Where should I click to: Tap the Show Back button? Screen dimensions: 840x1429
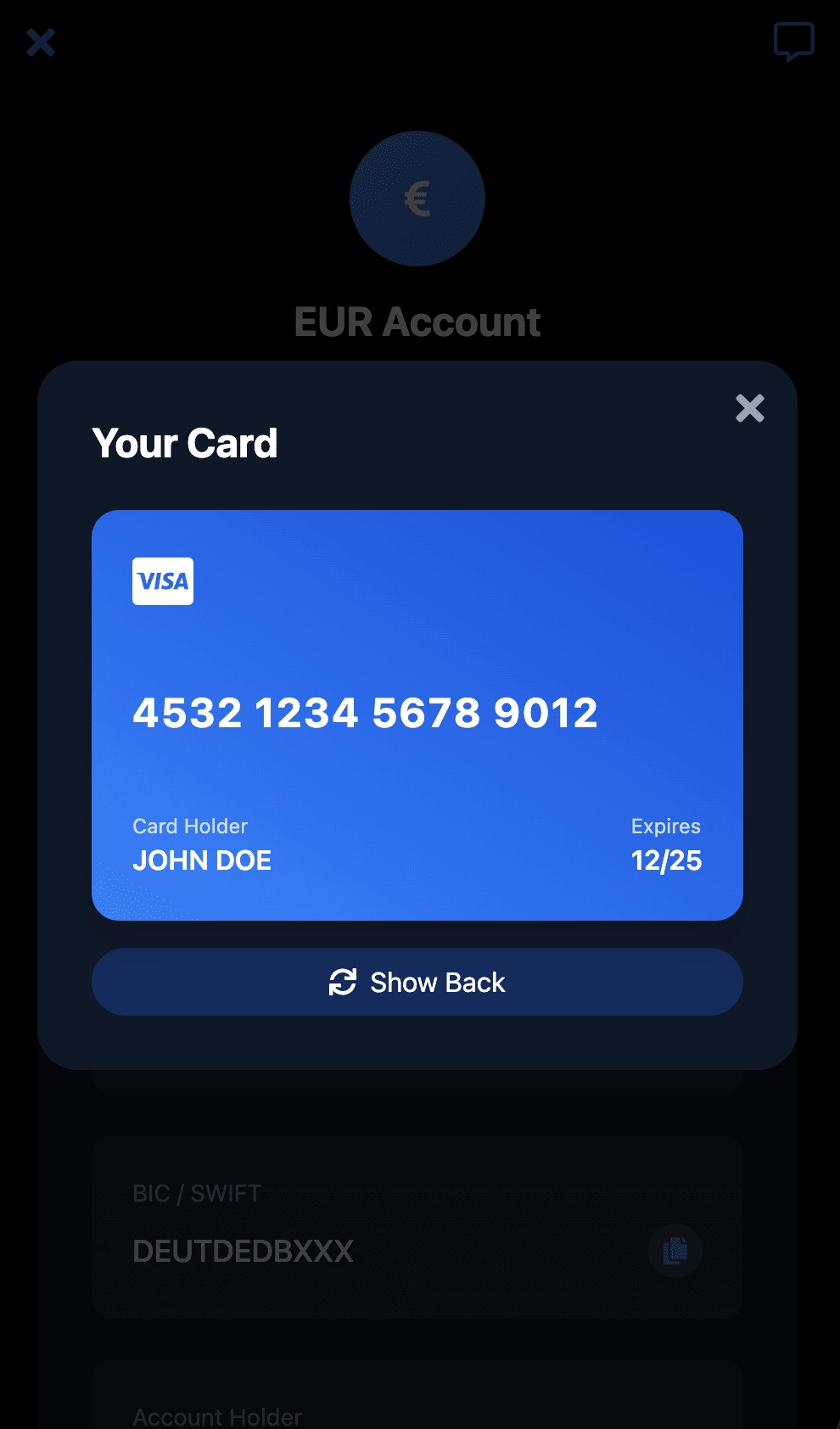(417, 982)
